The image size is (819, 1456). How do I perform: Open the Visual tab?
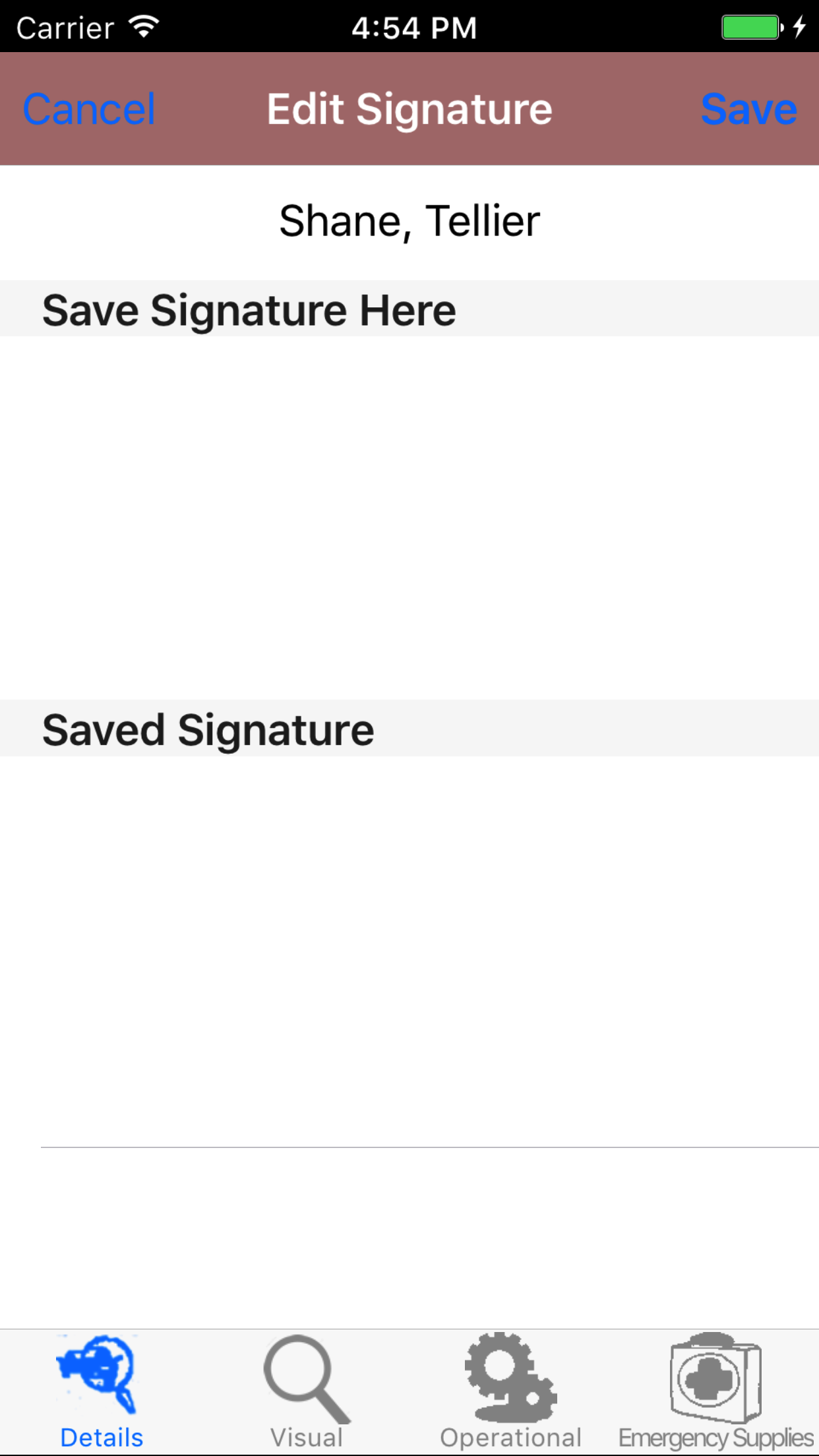coord(307,1393)
